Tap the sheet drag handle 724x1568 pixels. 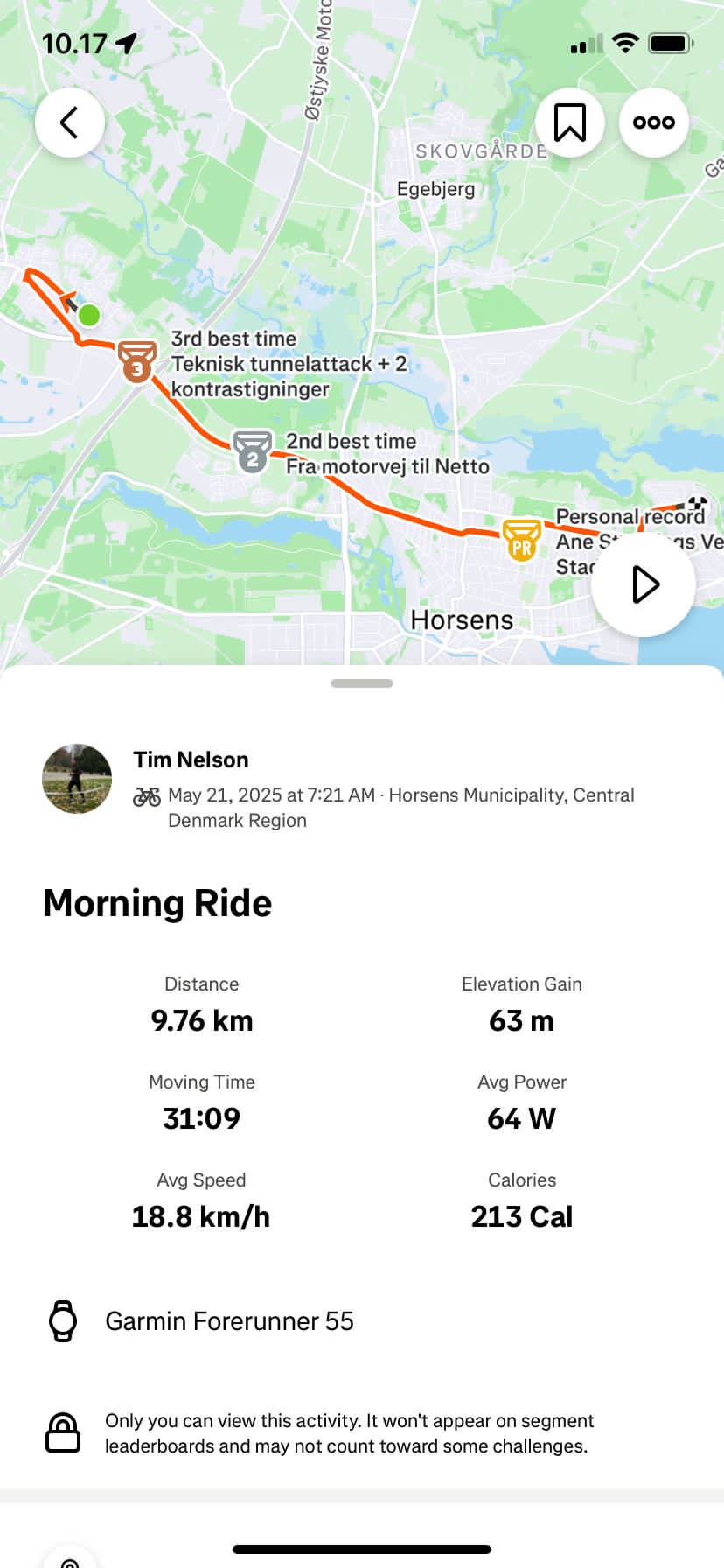pyautogui.click(x=362, y=683)
